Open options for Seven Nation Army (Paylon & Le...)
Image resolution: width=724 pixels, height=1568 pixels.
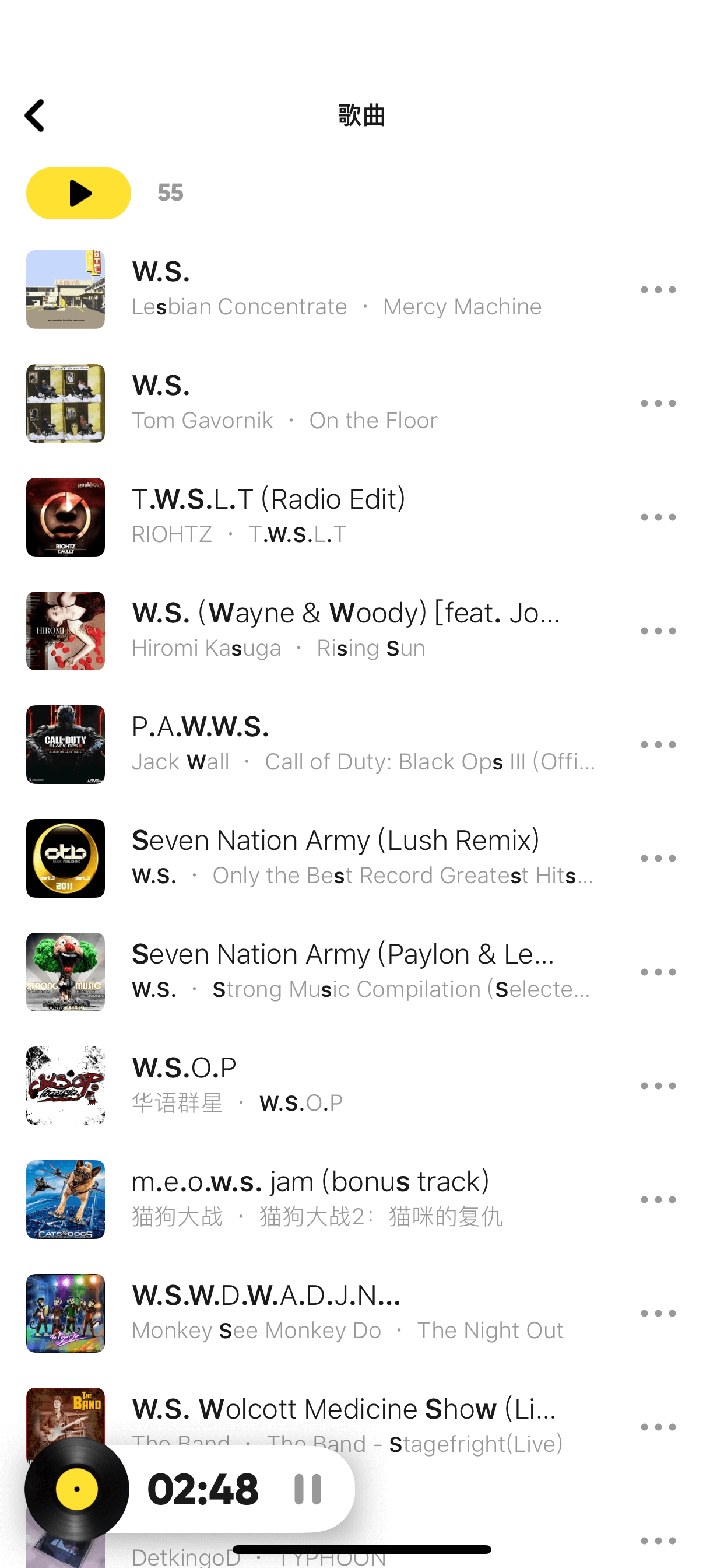coord(658,972)
